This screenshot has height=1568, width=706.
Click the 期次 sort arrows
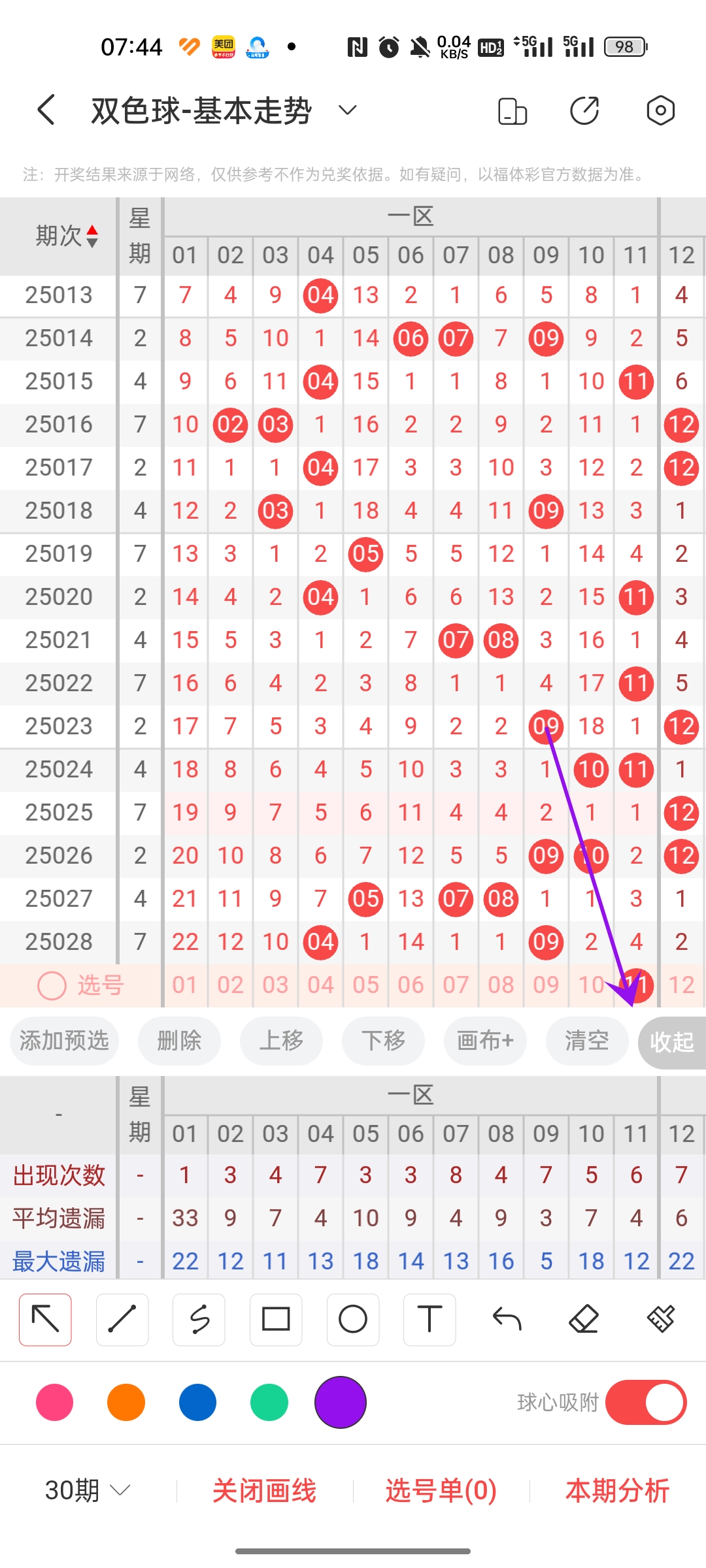click(93, 235)
